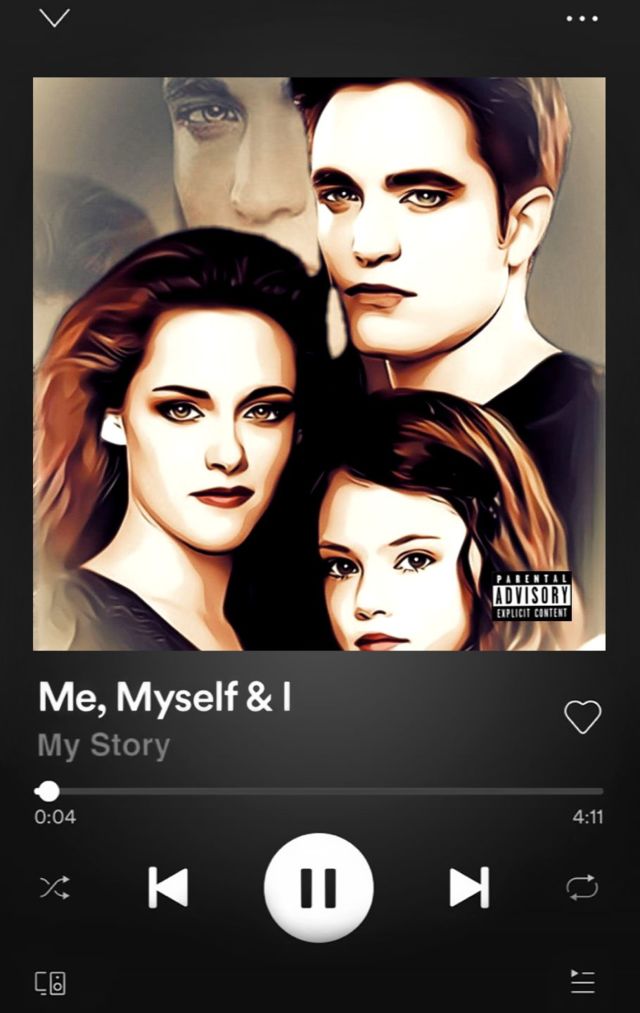
Task: Toggle repeat mode
Action: pos(582,887)
